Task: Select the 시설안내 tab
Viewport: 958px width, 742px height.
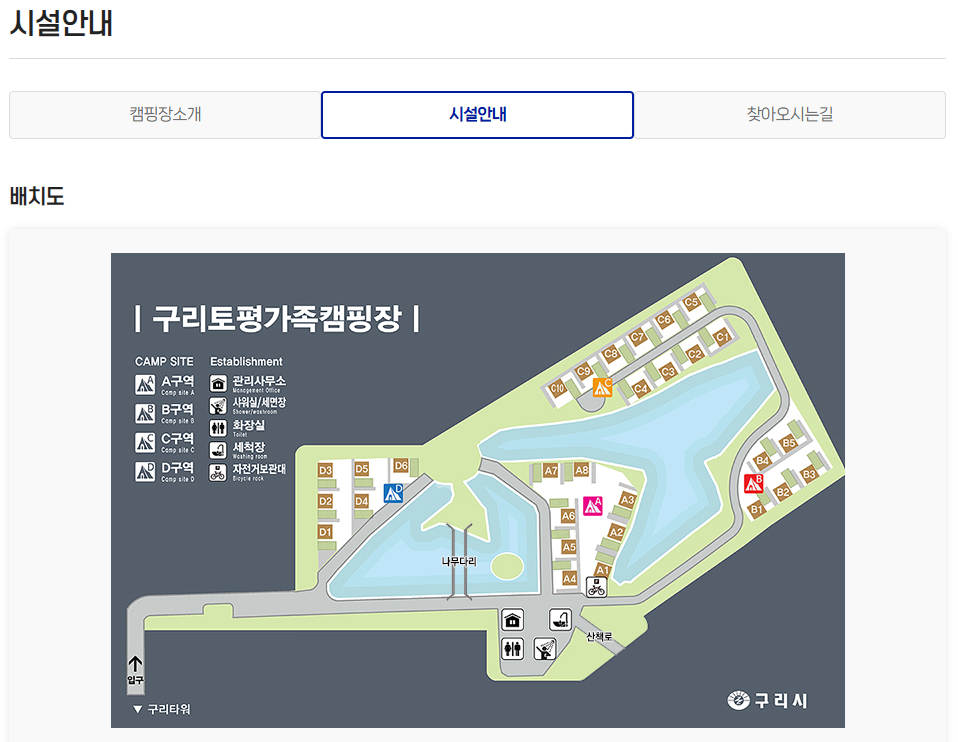Action: [477, 115]
